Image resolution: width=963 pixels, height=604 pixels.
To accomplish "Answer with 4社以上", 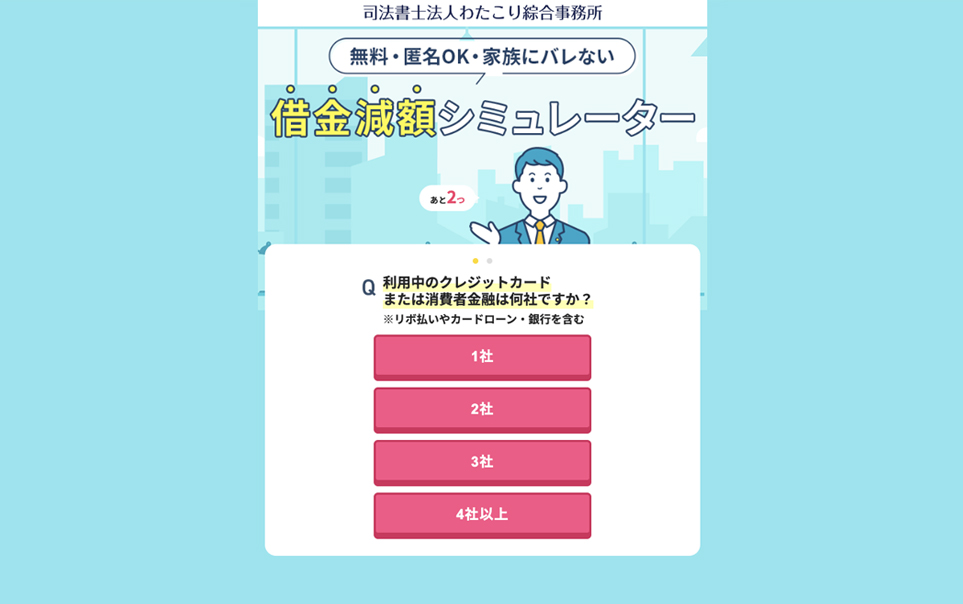I will coord(482,515).
